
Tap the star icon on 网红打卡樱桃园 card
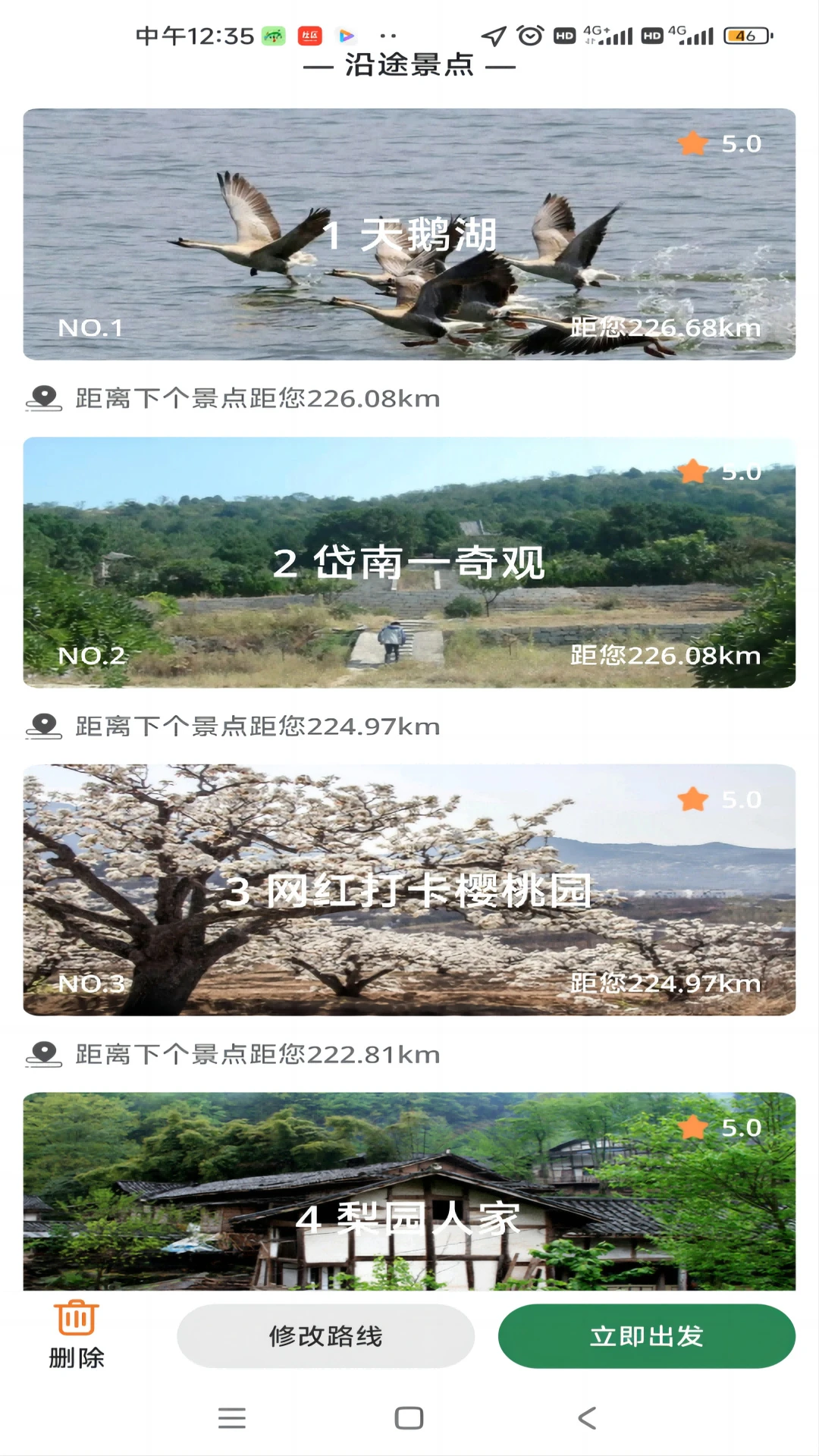(694, 798)
